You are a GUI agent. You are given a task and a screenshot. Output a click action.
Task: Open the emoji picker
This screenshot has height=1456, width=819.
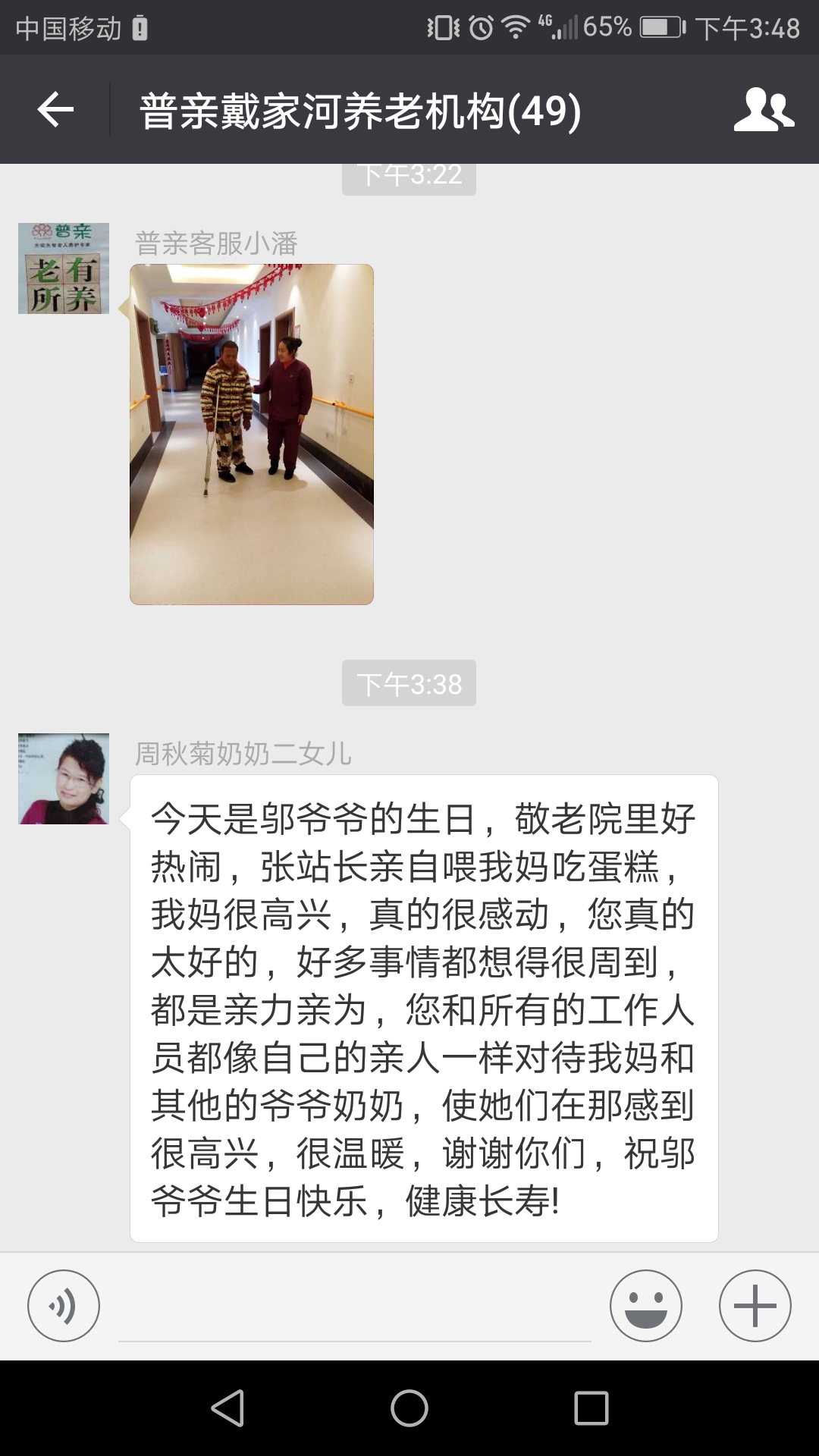[x=645, y=1306]
